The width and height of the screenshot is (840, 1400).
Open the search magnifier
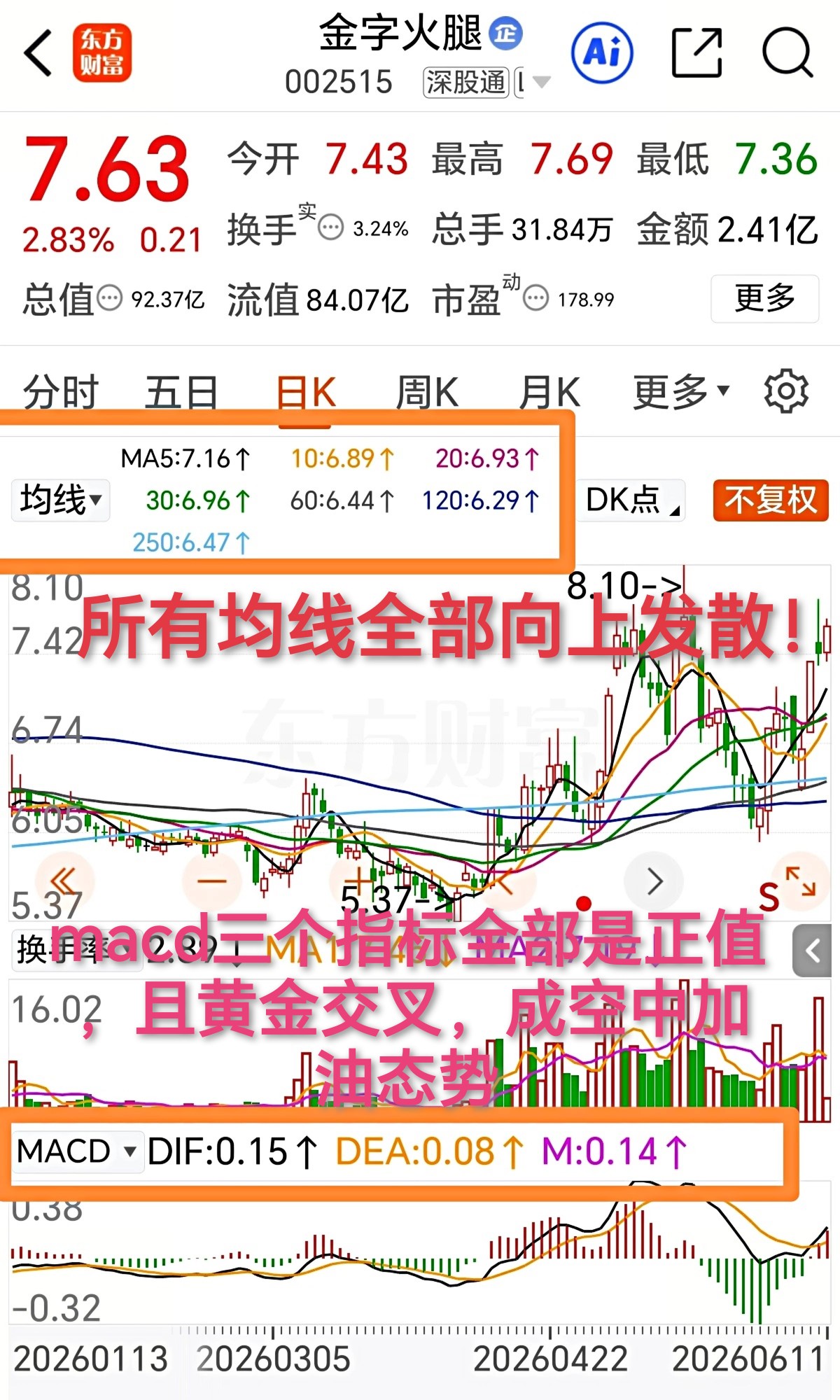(787, 52)
